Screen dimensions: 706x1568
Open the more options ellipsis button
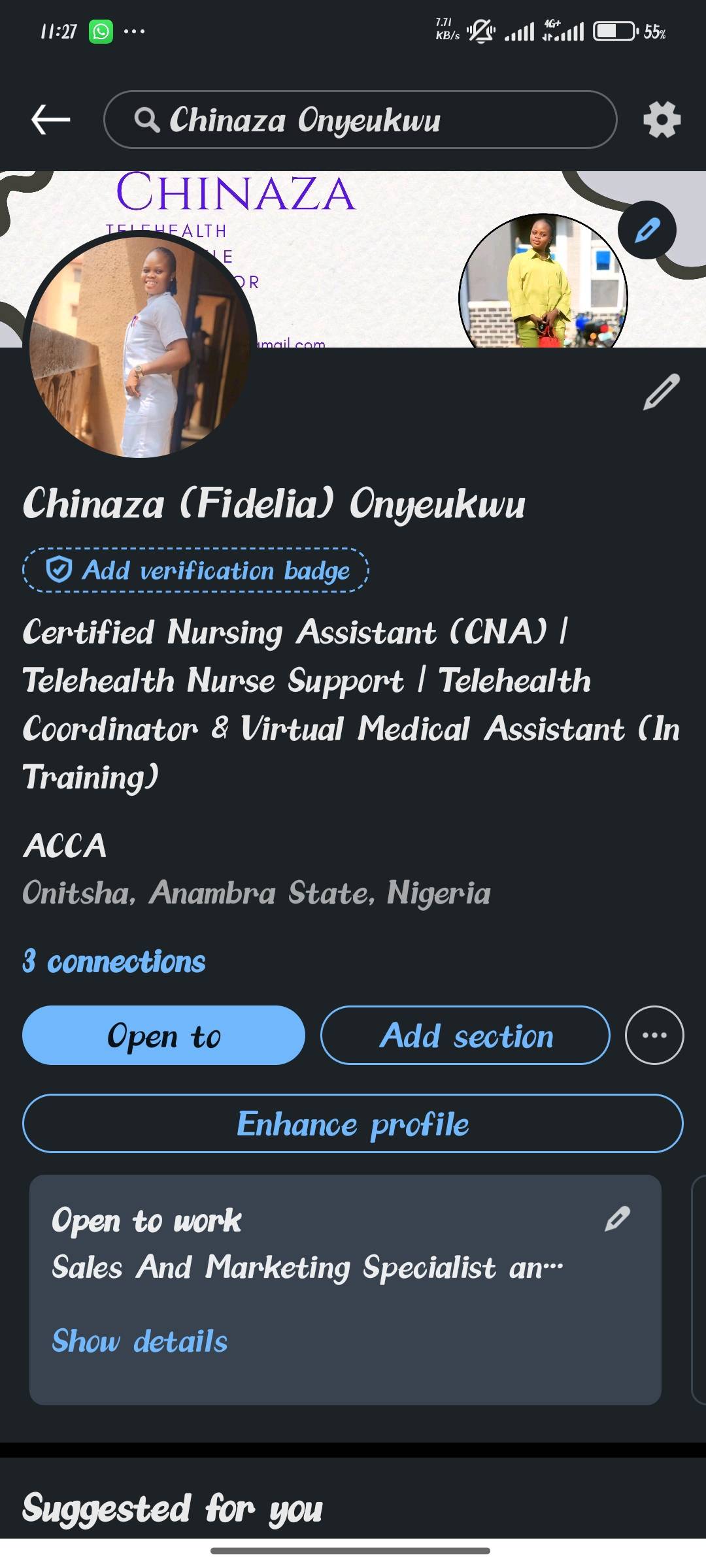coord(654,1036)
